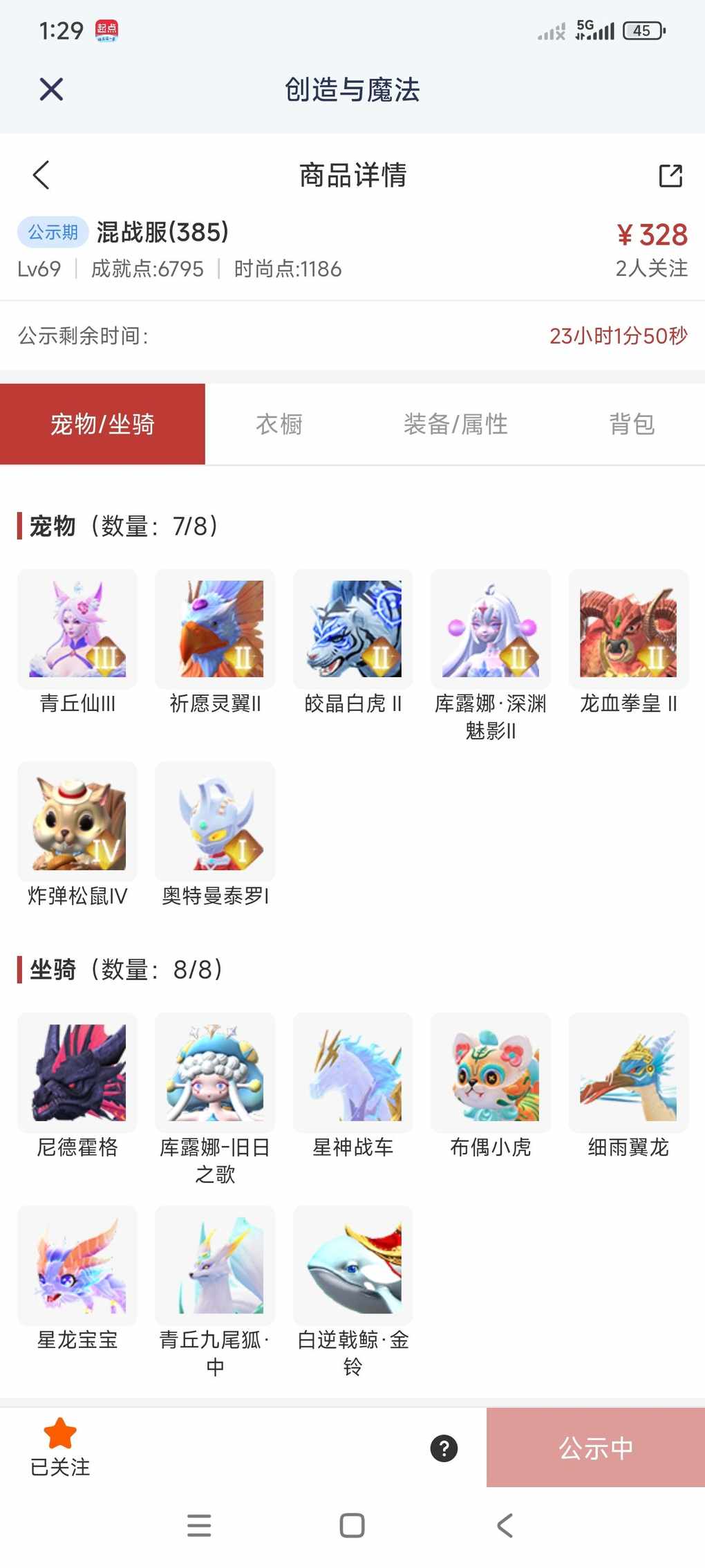The image size is (705, 1568).
Task: Open 炸弹松鼠IV pet
Action: click(77, 821)
